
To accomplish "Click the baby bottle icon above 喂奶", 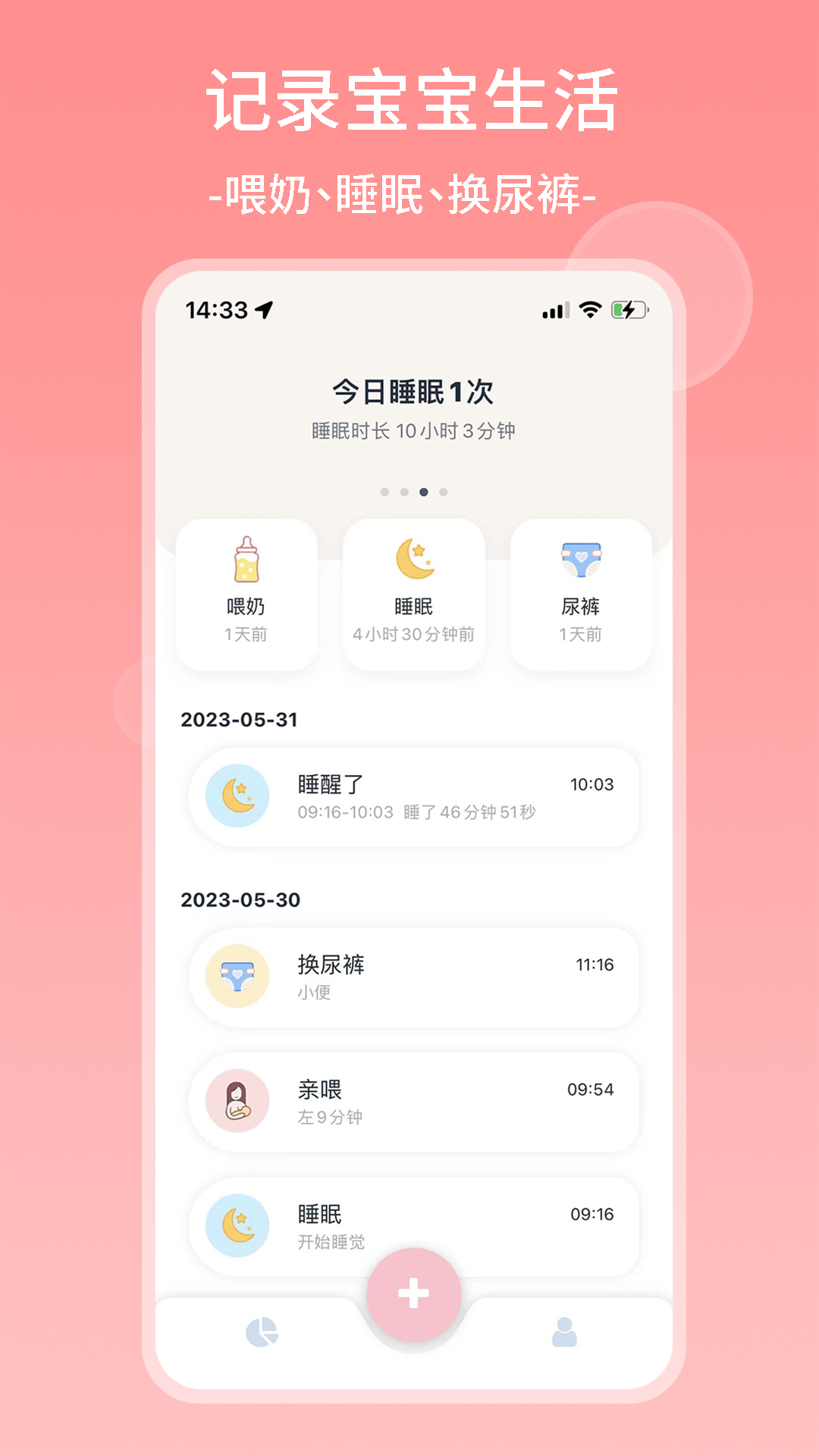I will tap(245, 557).
